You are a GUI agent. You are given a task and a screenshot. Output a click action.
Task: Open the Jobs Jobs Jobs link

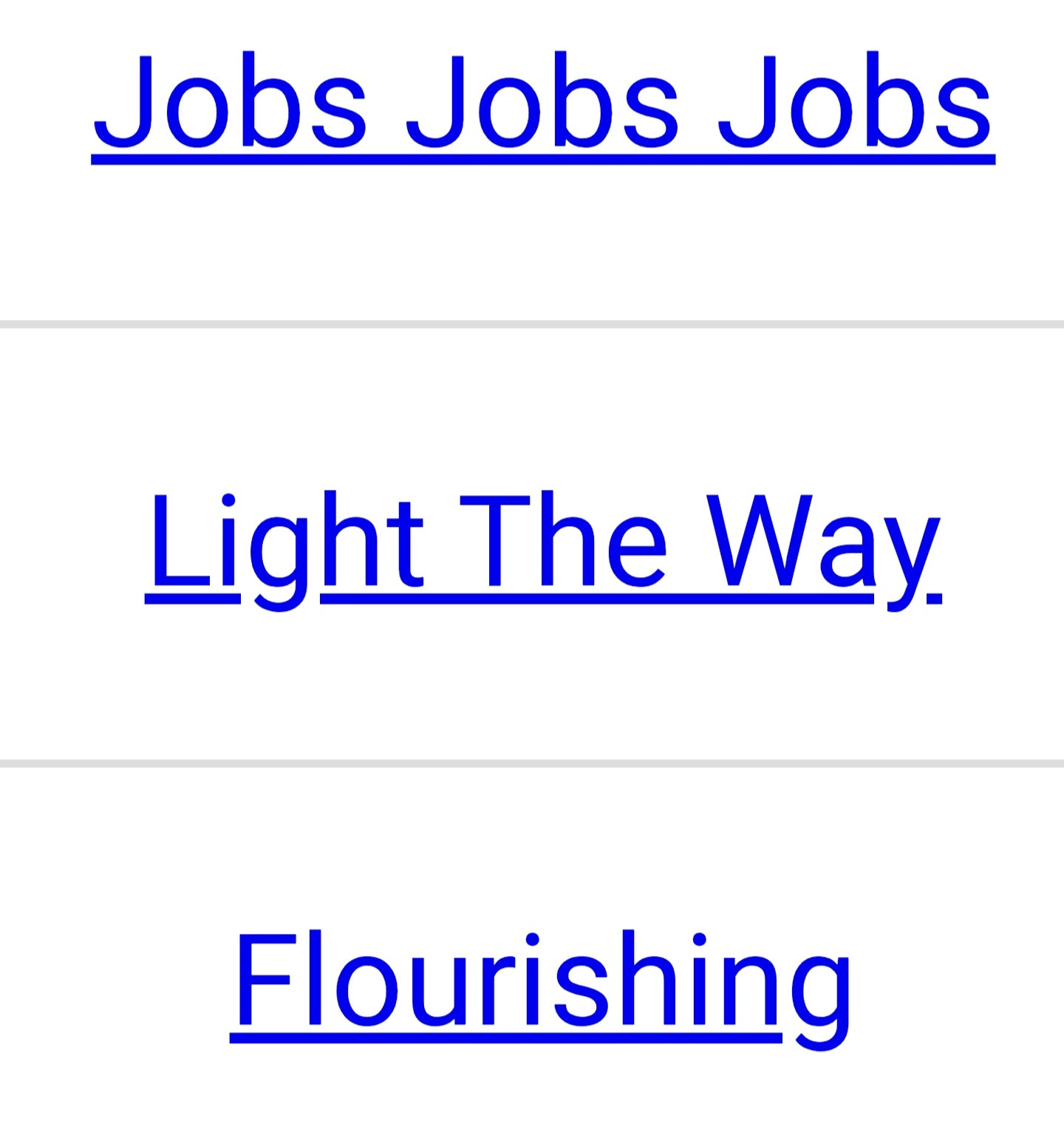point(543,102)
